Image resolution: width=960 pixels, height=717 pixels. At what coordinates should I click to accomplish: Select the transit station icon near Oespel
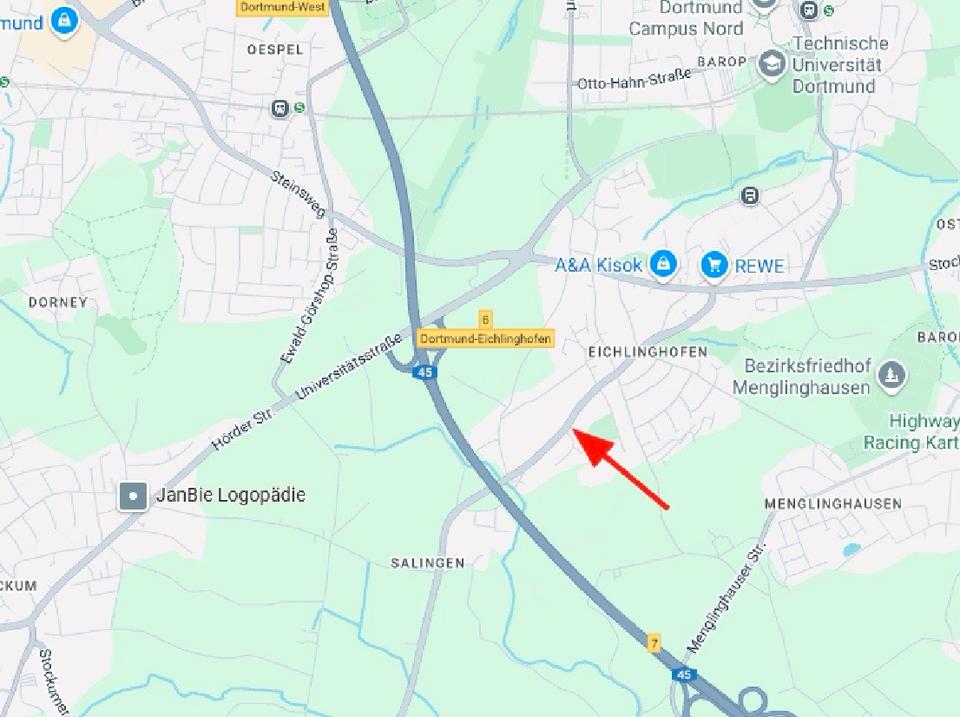click(280, 108)
